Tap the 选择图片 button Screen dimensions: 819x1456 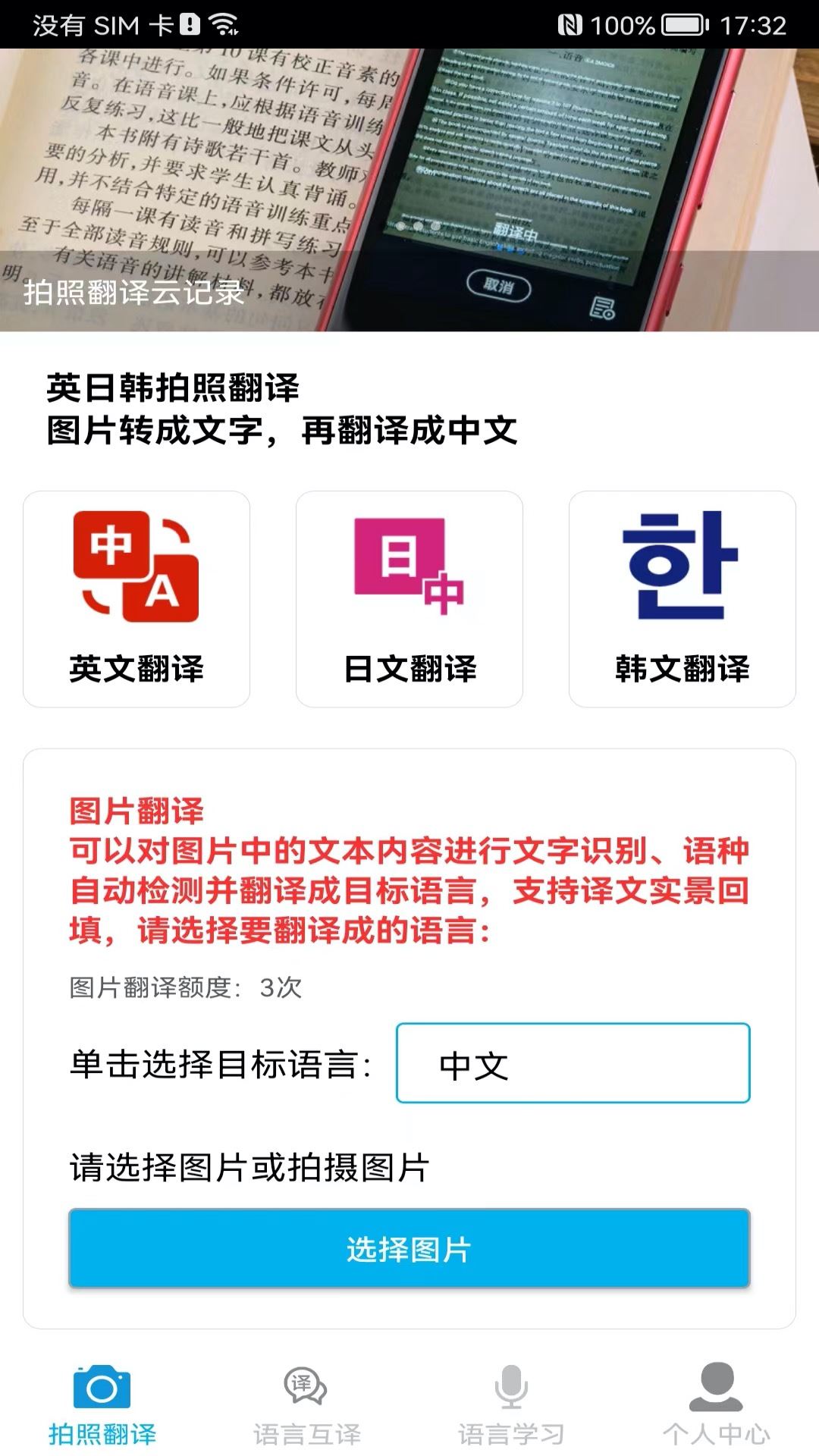tap(409, 1249)
